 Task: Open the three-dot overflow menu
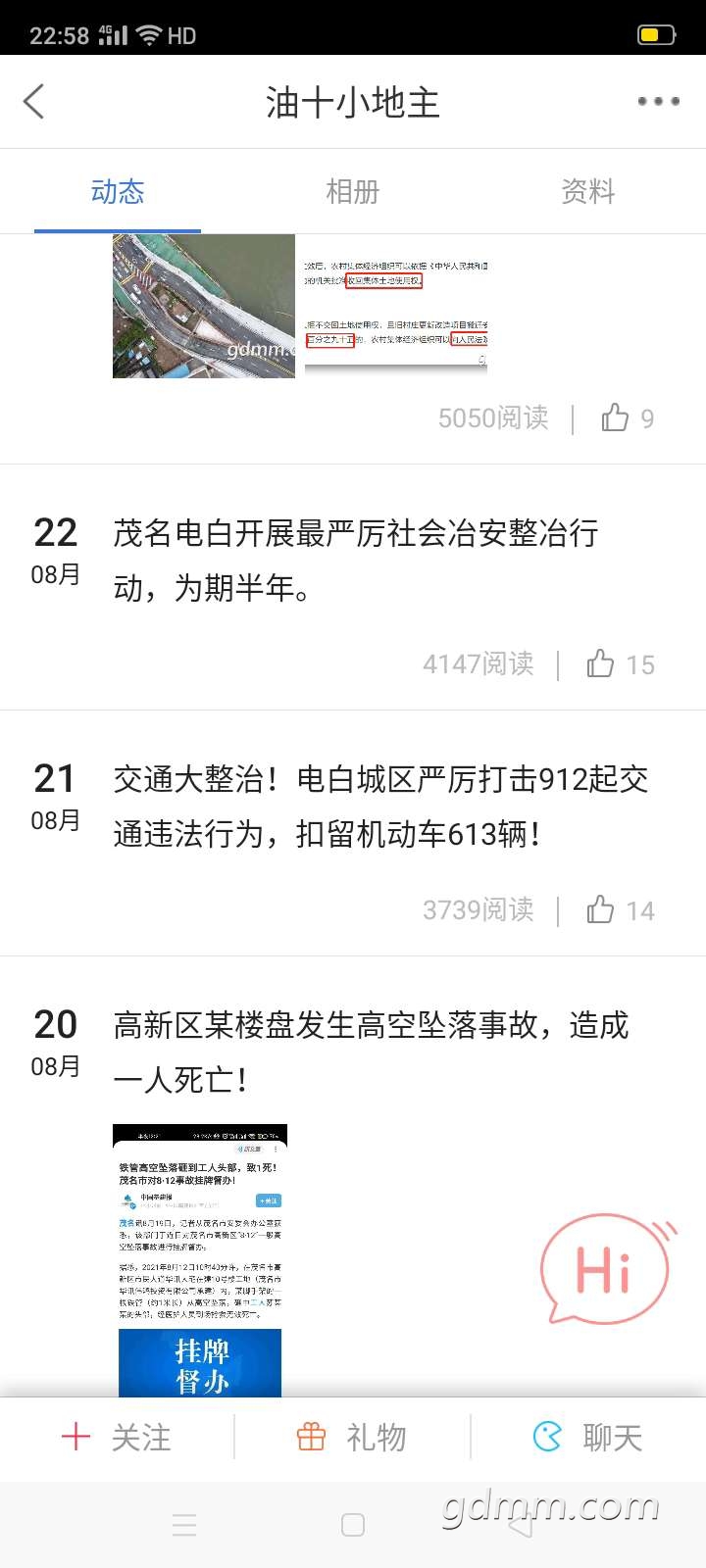click(658, 101)
